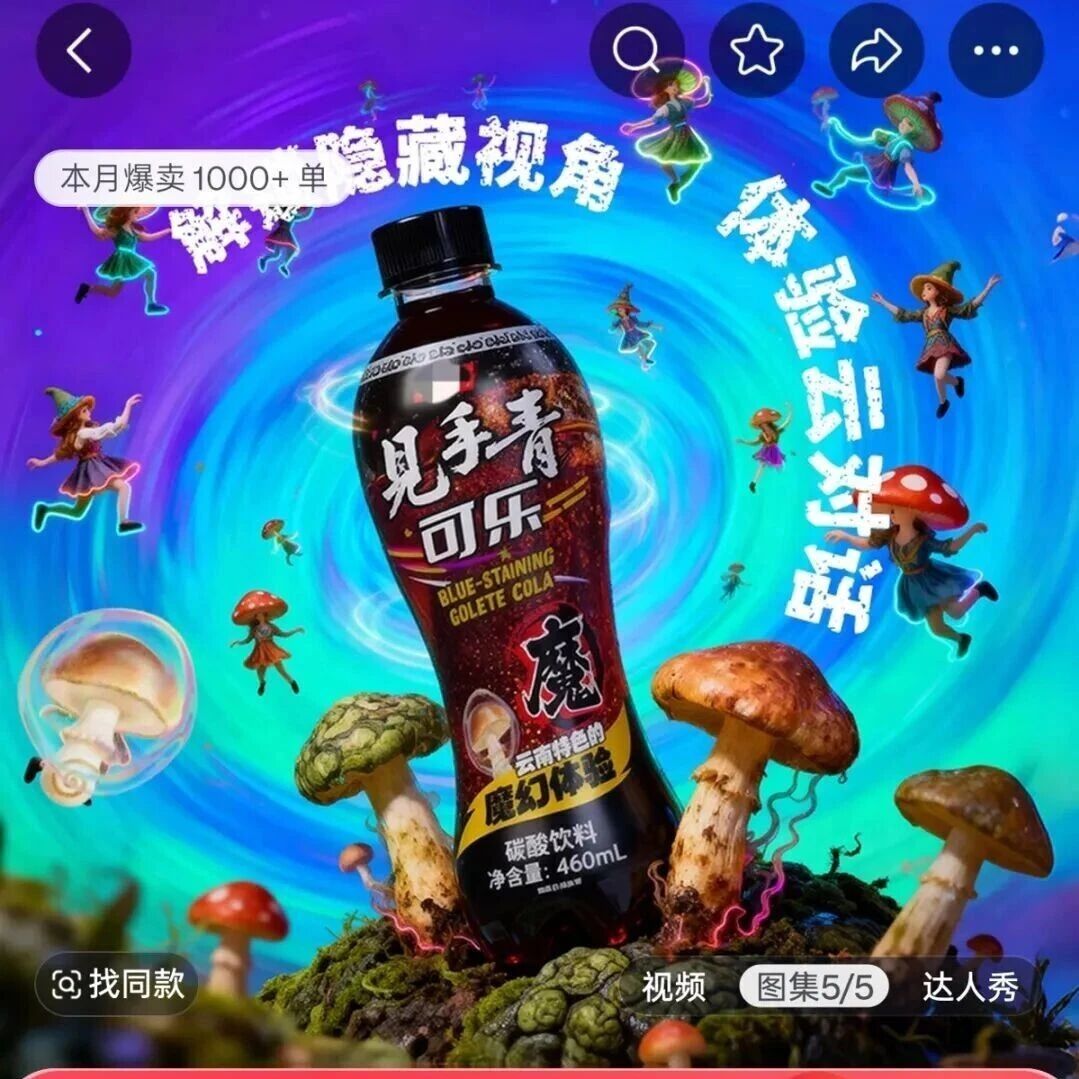Tap 找同款 to find similar items
This screenshot has height=1079, width=1079.
[117, 984]
